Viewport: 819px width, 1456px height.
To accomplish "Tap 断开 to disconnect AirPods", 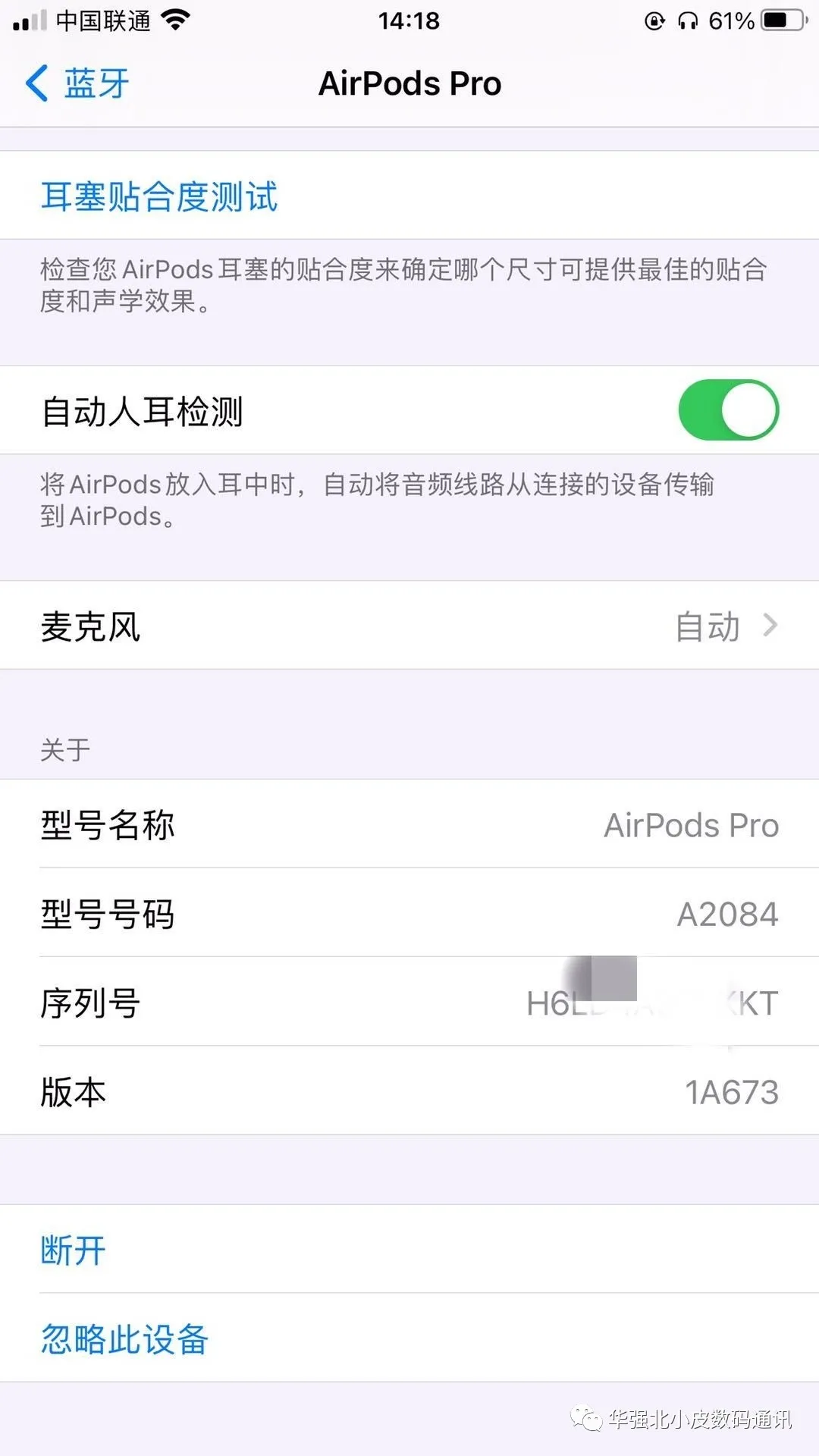I will [409, 1249].
